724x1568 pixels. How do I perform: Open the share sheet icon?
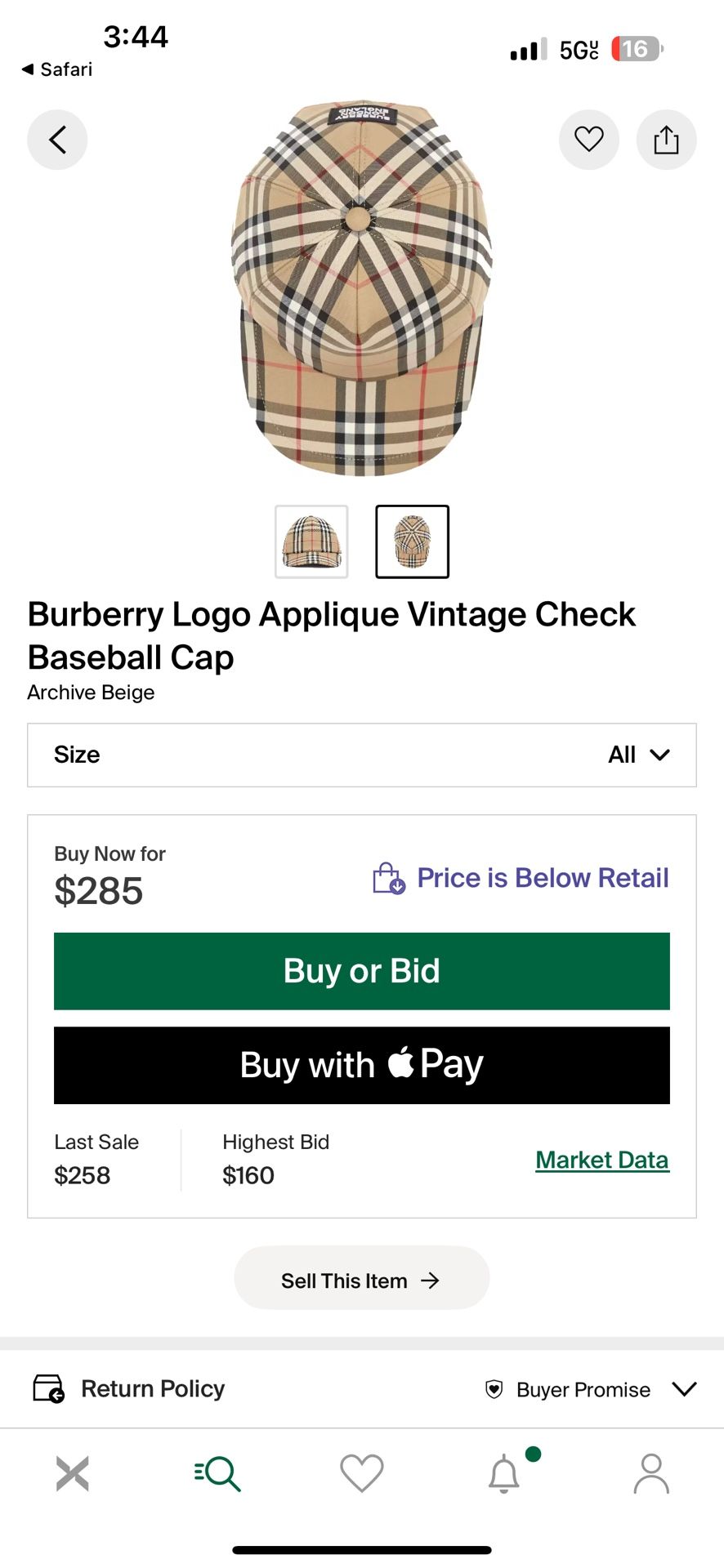click(x=666, y=140)
